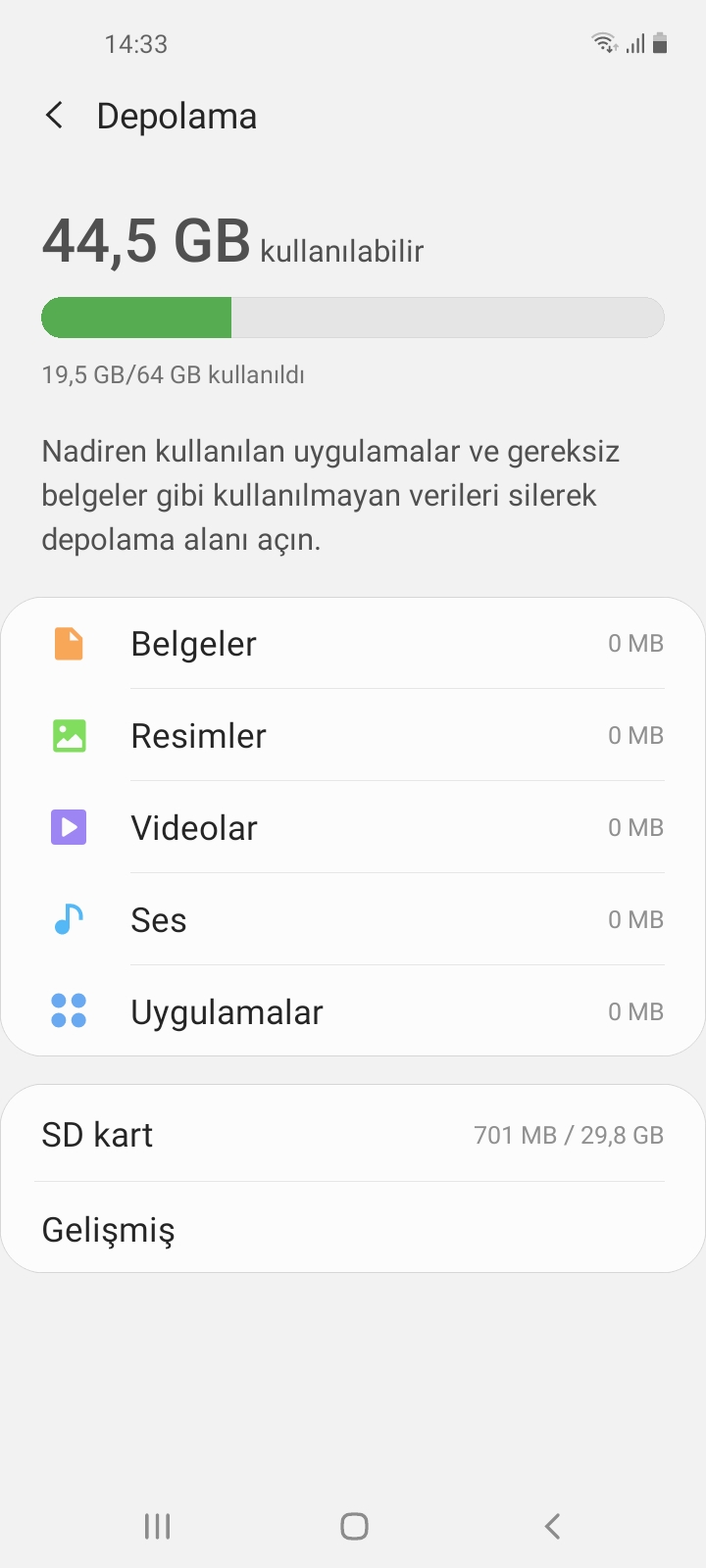
Task: Open Gelişmiş storage settings
Action: click(353, 1229)
